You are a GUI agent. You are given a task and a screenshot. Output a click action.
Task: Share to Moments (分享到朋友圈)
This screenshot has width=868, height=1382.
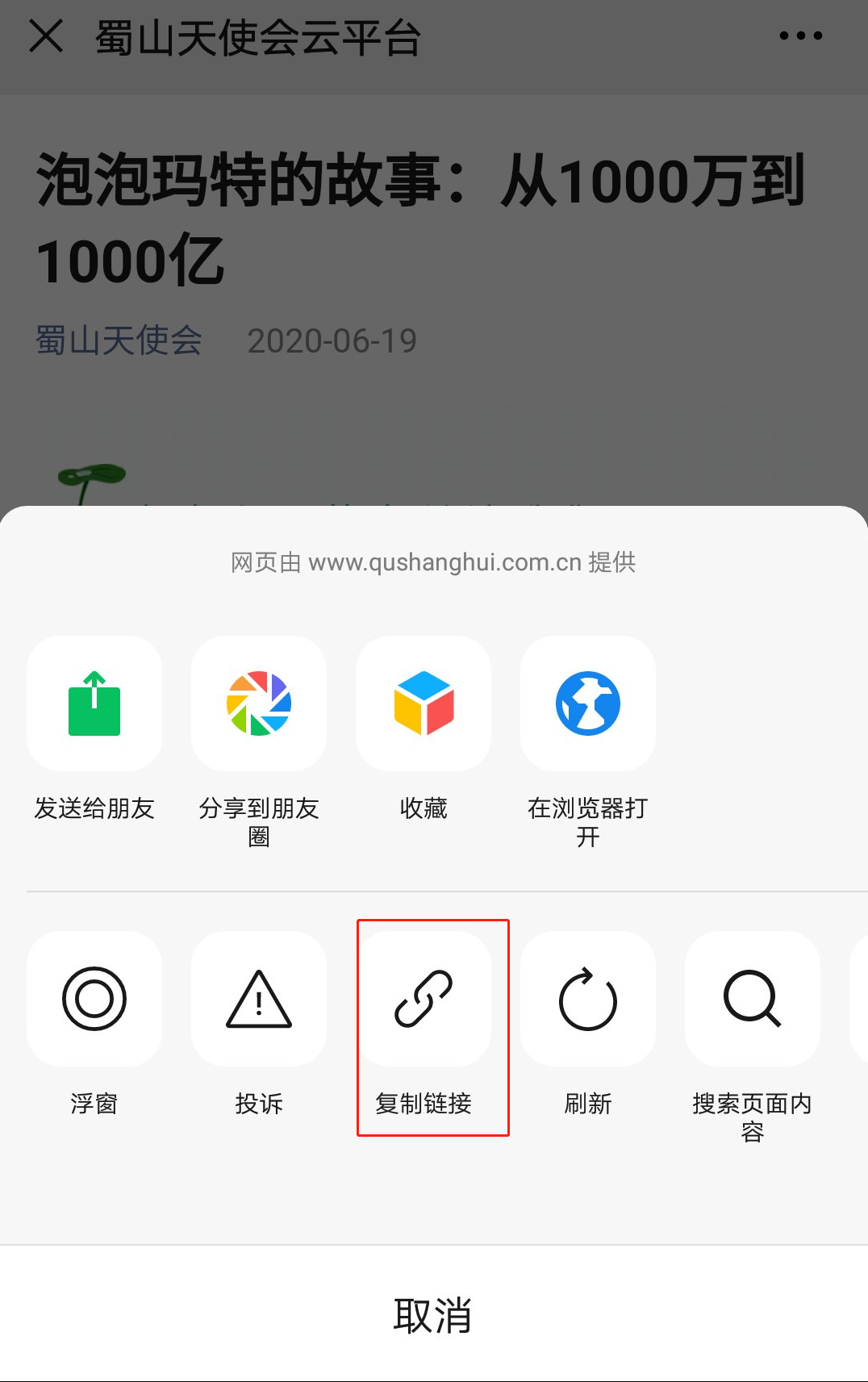pyautogui.click(x=259, y=704)
